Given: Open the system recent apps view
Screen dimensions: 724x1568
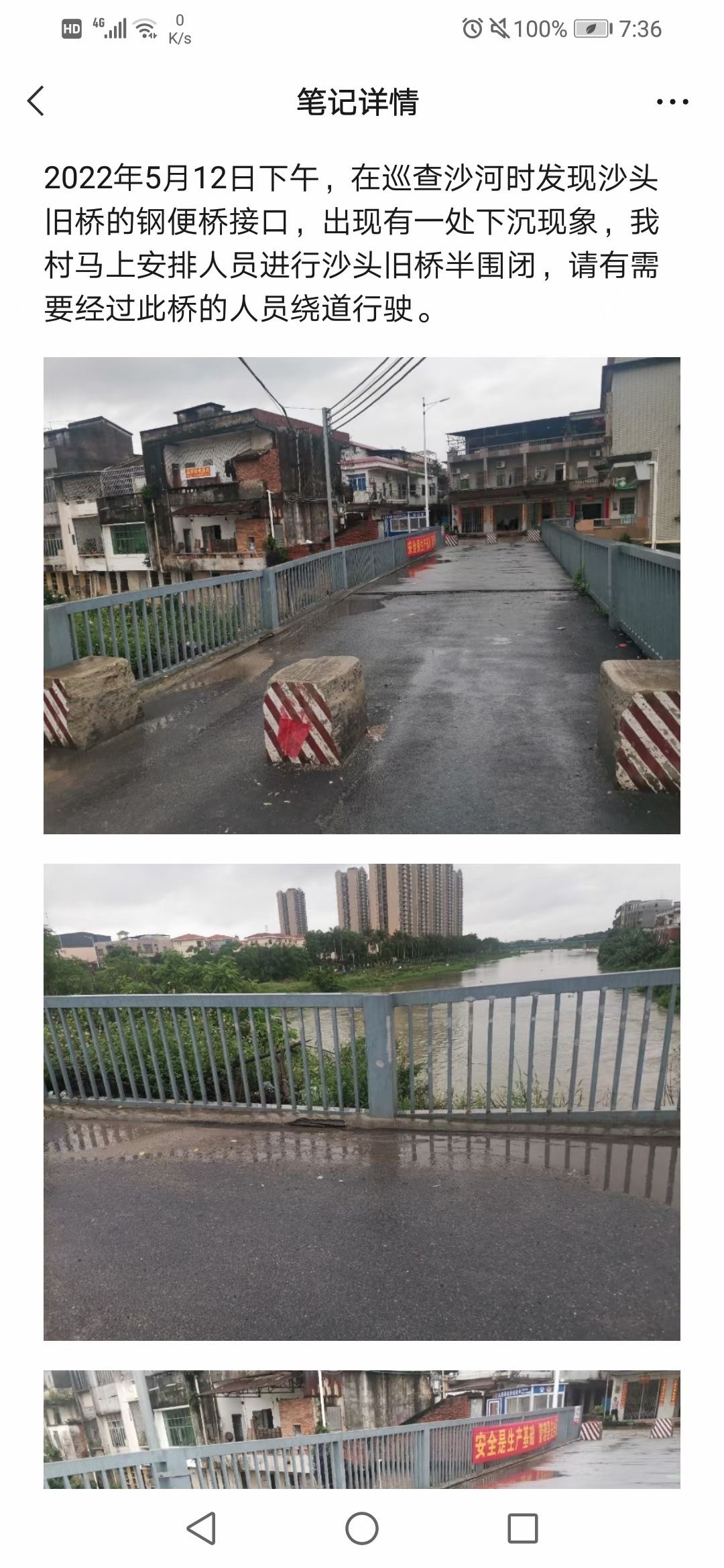Looking at the screenshot, I should [x=522, y=1529].
